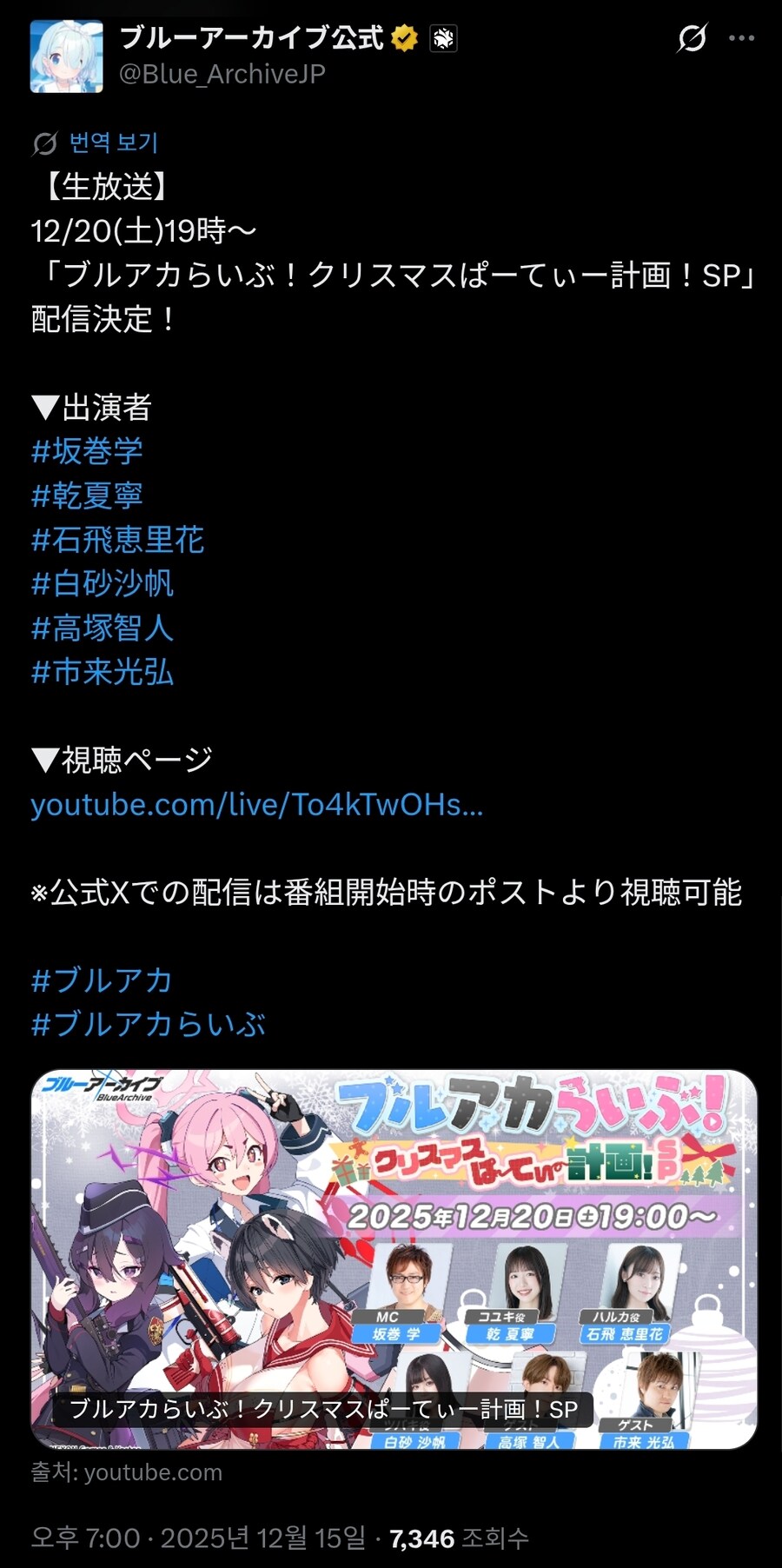Viewport: 782px width, 1568px height.
Task: Open hashtag #ブルアカ
Action: [102, 980]
